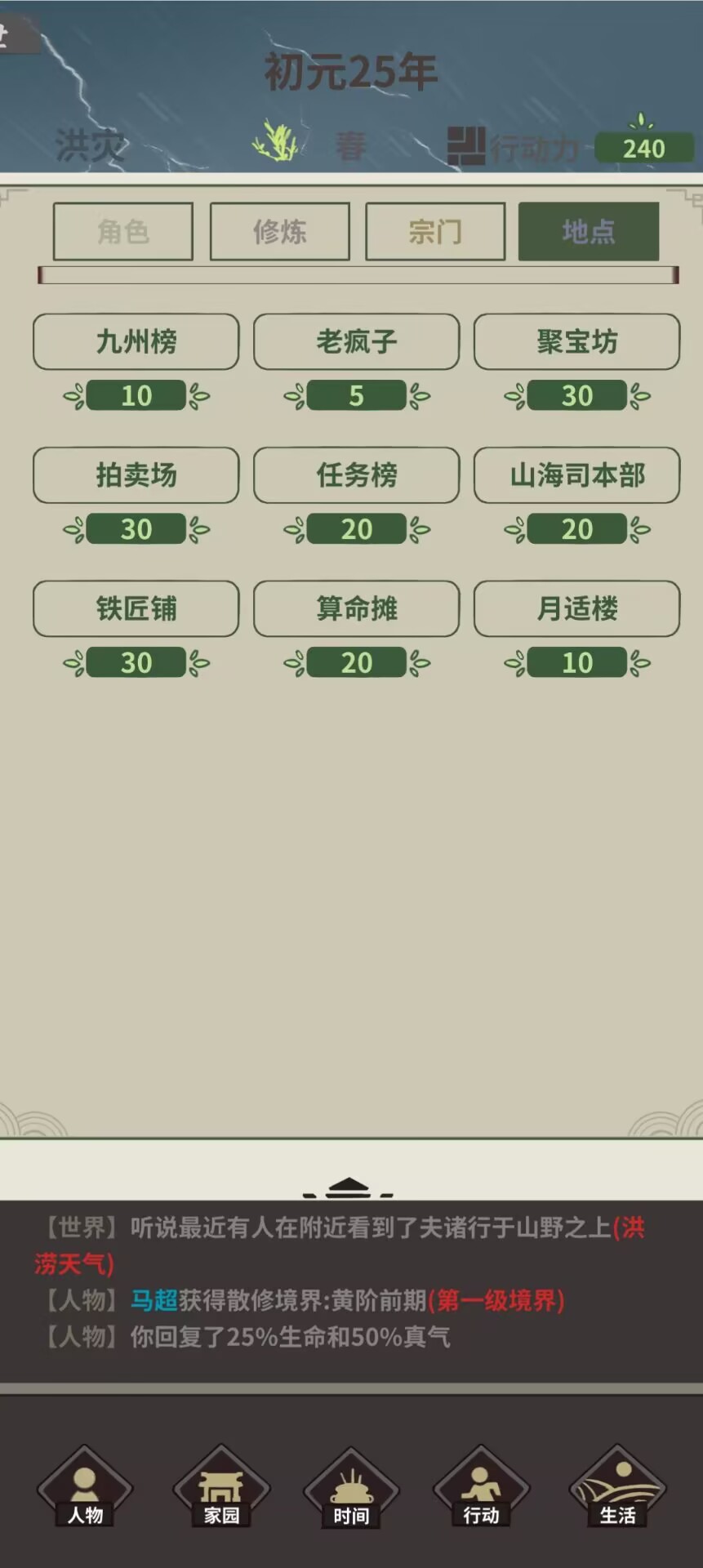Visit 山海司本部

(x=577, y=474)
